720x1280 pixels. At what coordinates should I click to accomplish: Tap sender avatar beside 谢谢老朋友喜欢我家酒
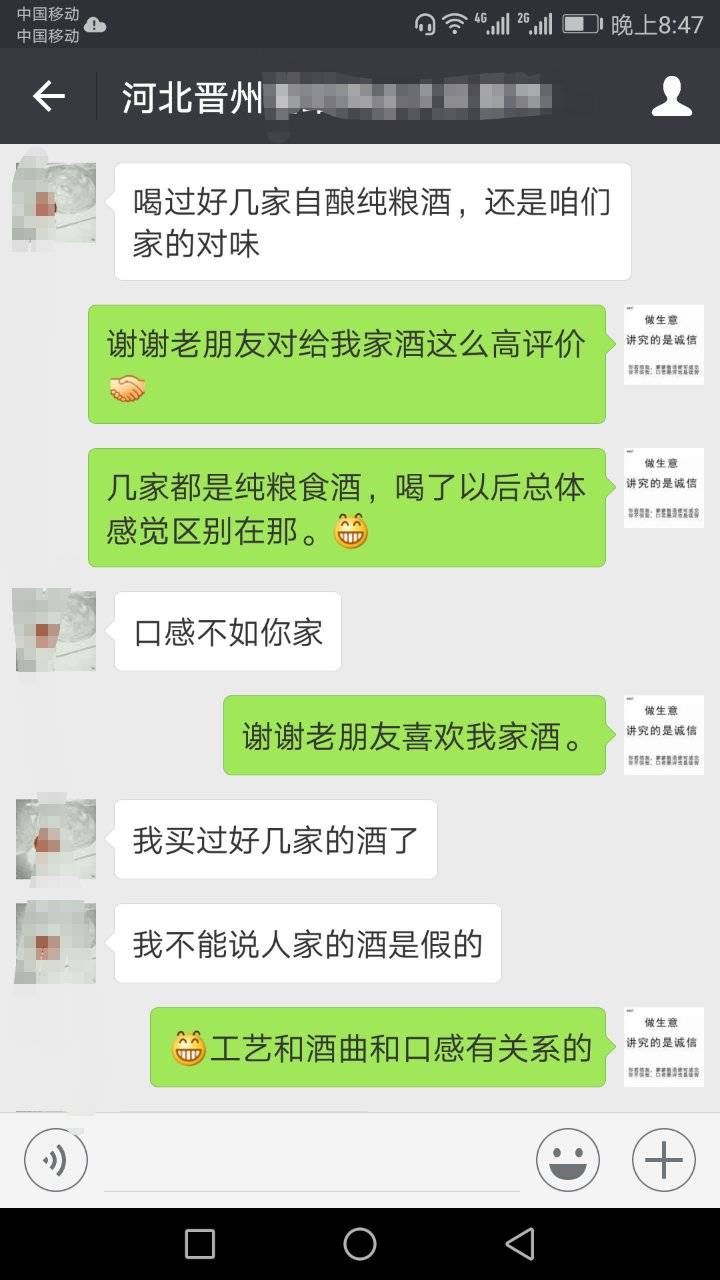(663, 735)
